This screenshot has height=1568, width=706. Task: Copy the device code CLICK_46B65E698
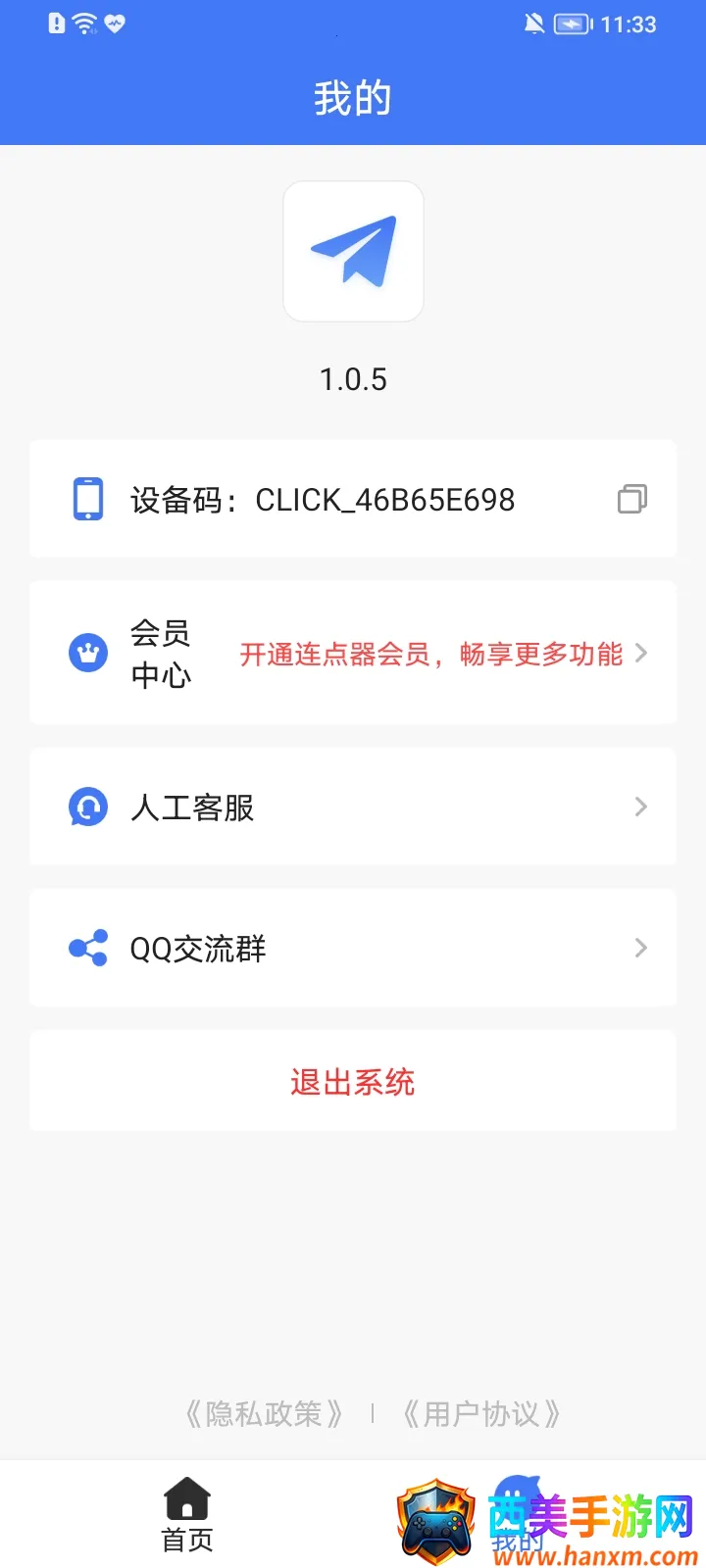(631, 500)
